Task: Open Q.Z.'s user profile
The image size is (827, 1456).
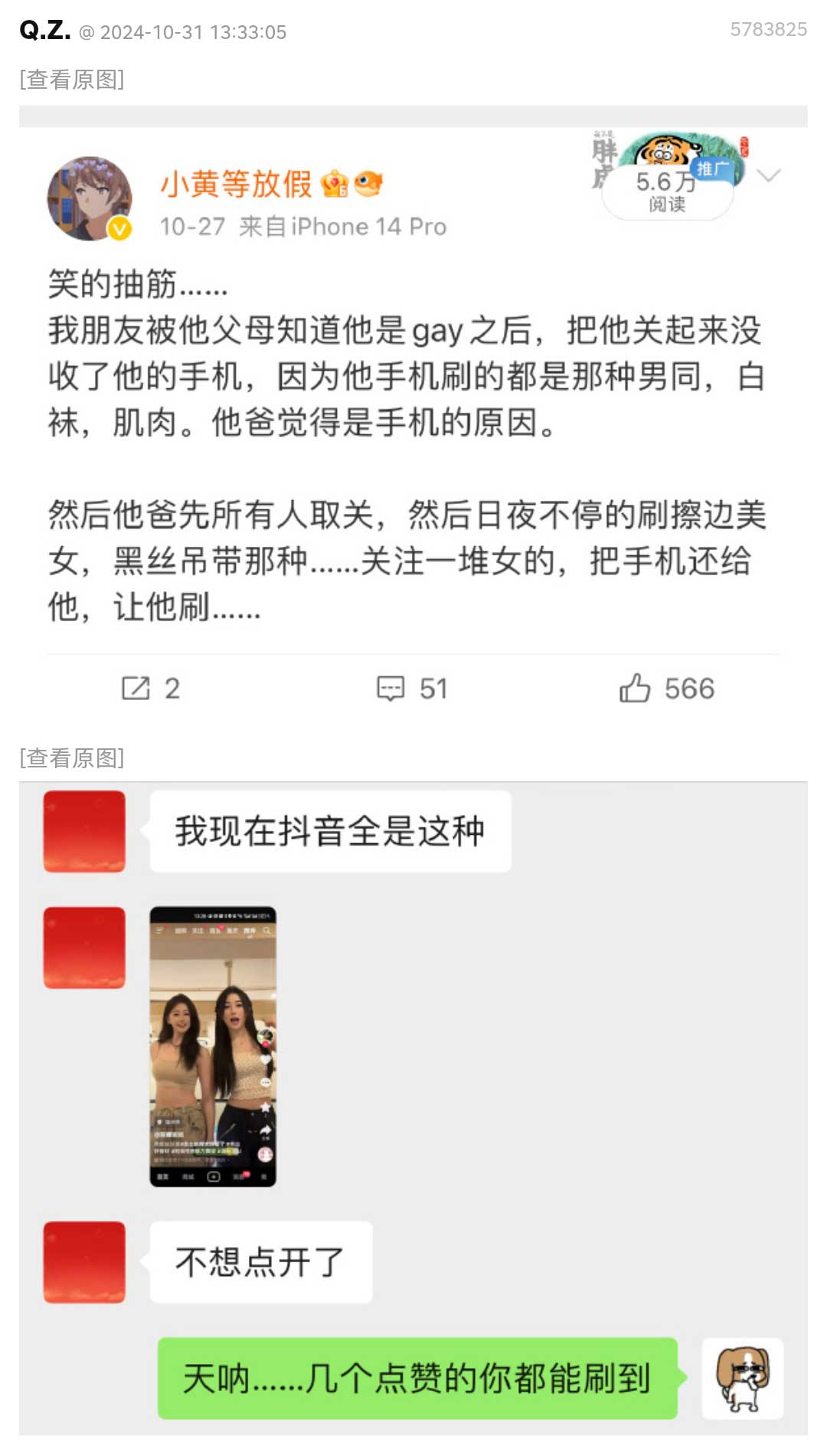Action: (x=44, y=31)
